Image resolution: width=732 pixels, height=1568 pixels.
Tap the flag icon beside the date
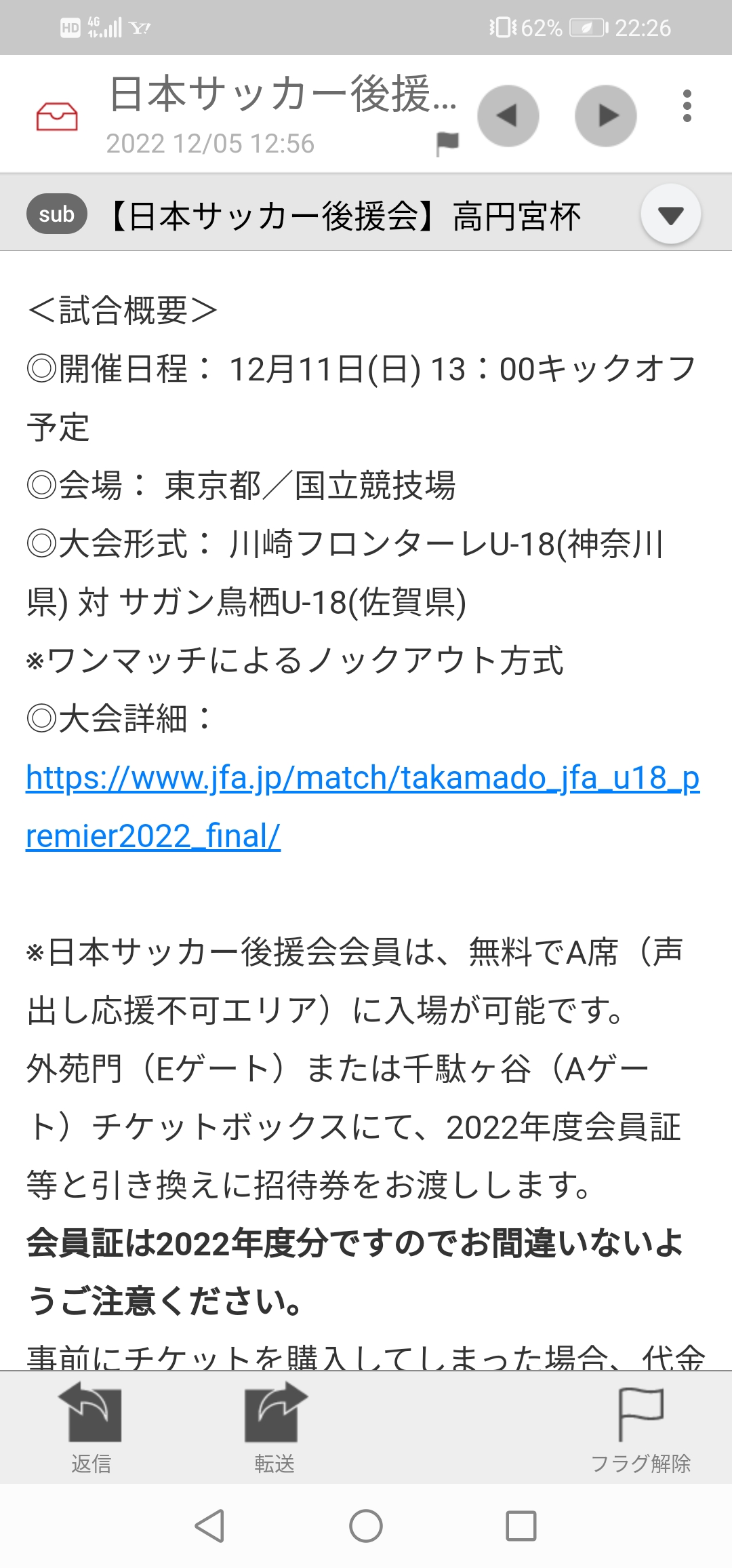pos(447,143)
